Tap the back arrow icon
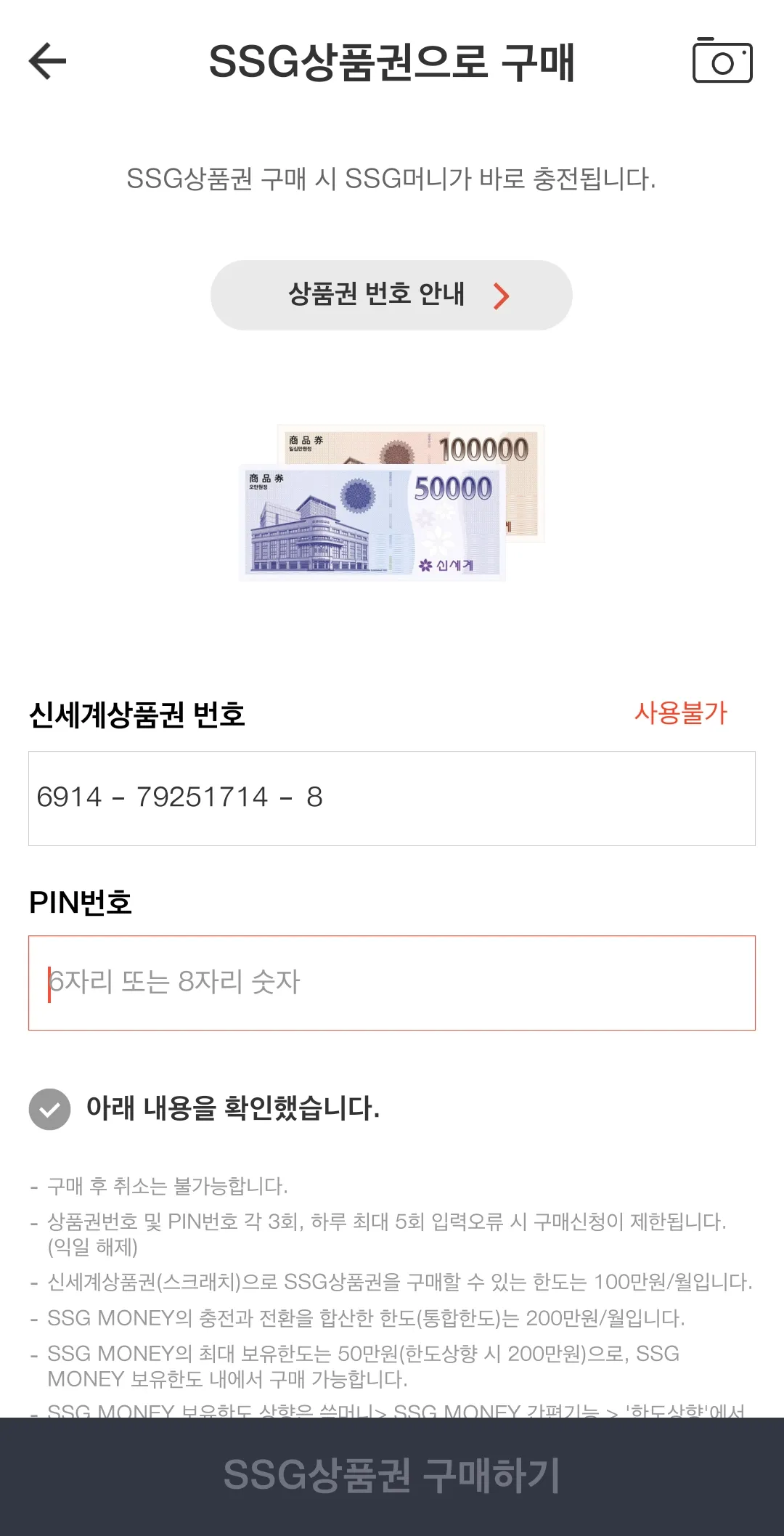The height and width of the screenshot is (1536, 784). pyautogui.click(x=47, y=60)
